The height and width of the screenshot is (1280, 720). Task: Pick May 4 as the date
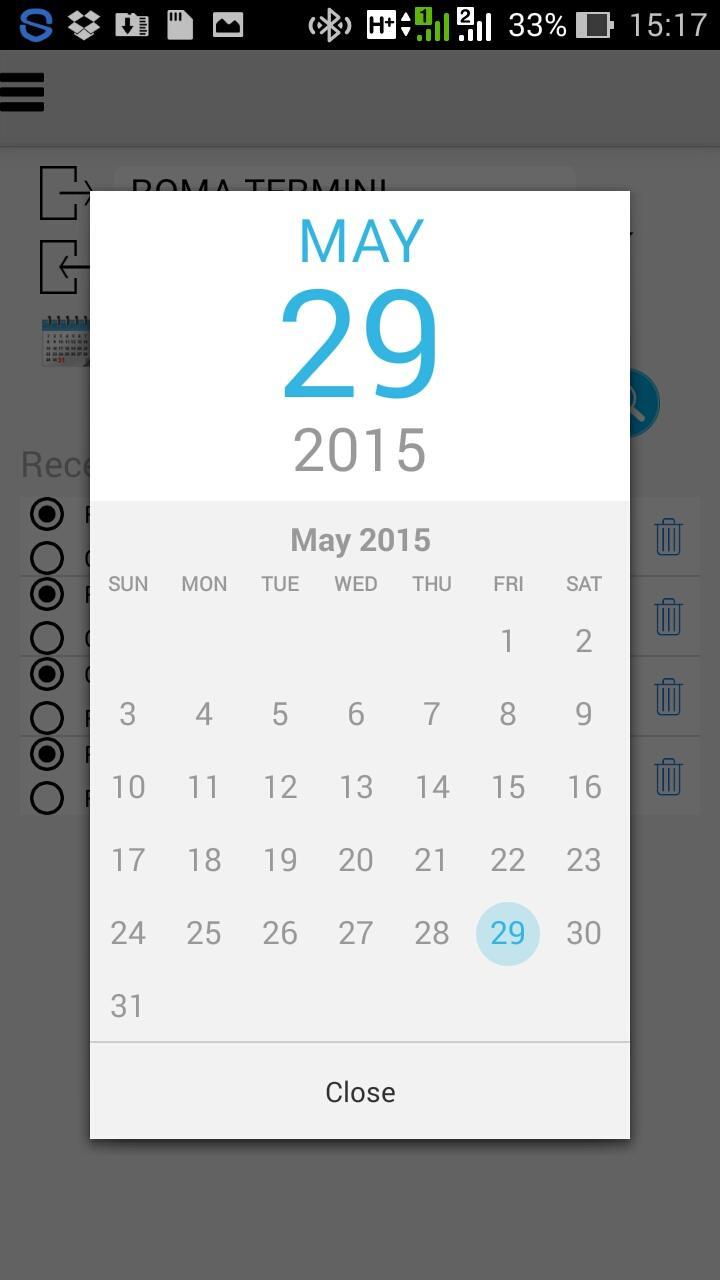pos(204,714)
